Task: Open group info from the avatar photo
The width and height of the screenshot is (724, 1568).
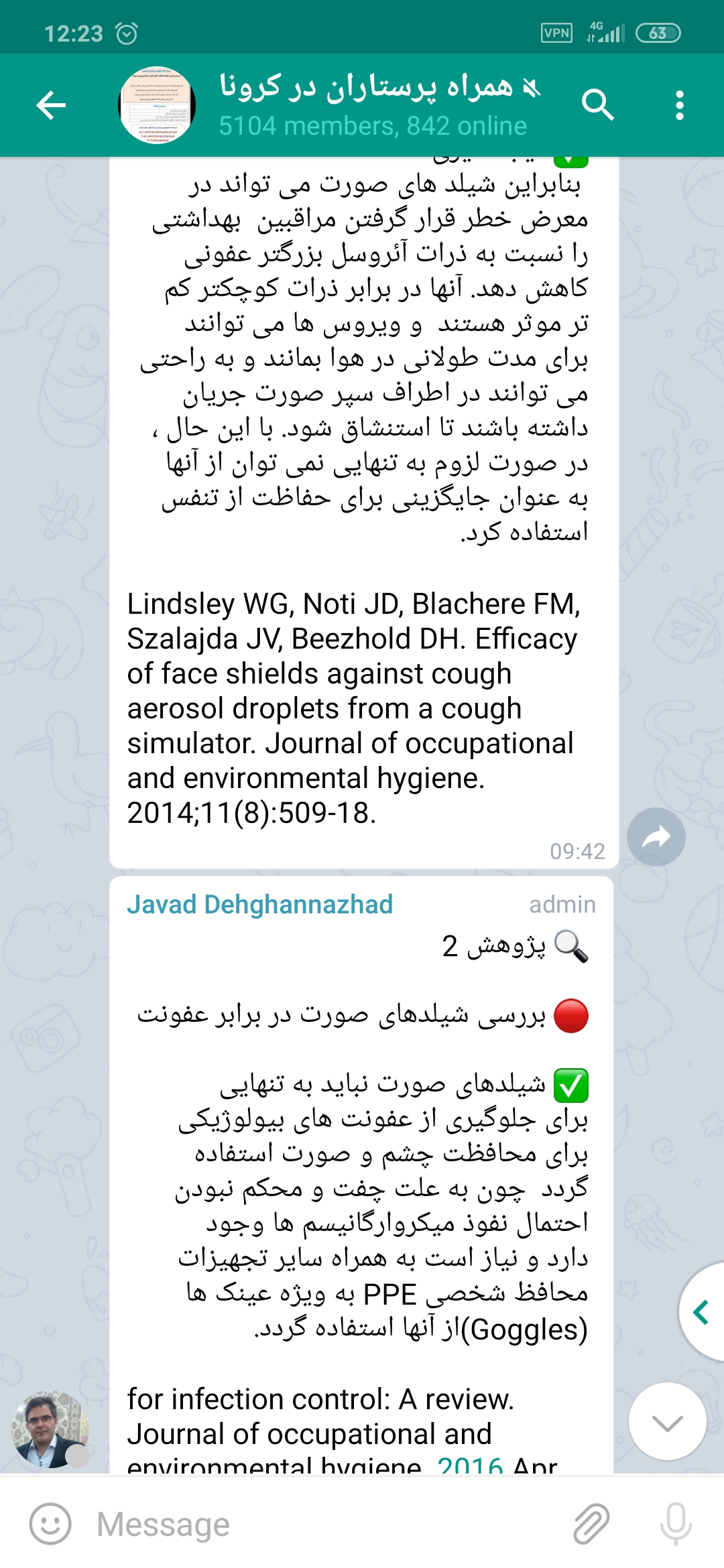Action: (158, 105)
